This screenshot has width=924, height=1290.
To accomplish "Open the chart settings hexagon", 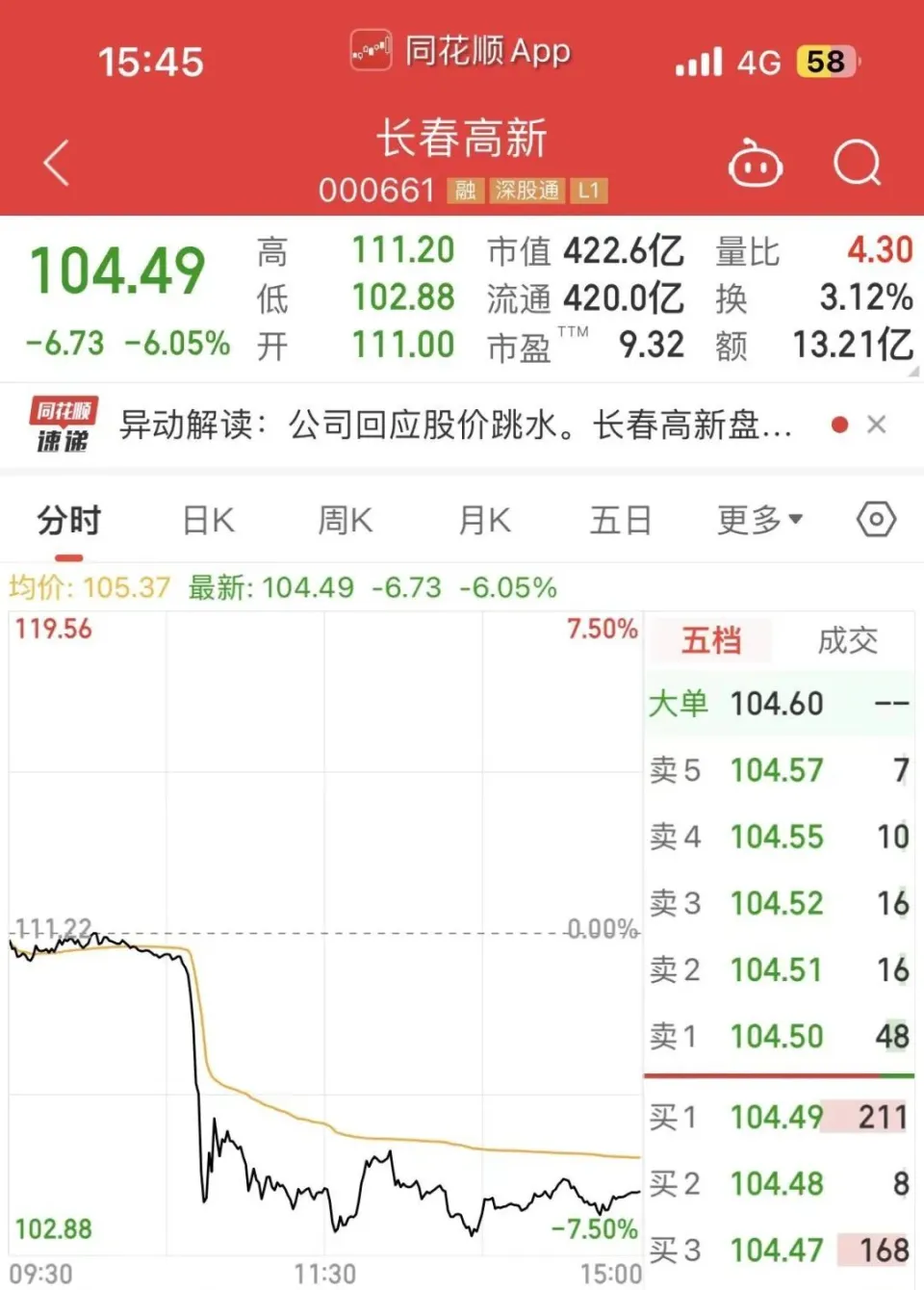I will 876,521.
